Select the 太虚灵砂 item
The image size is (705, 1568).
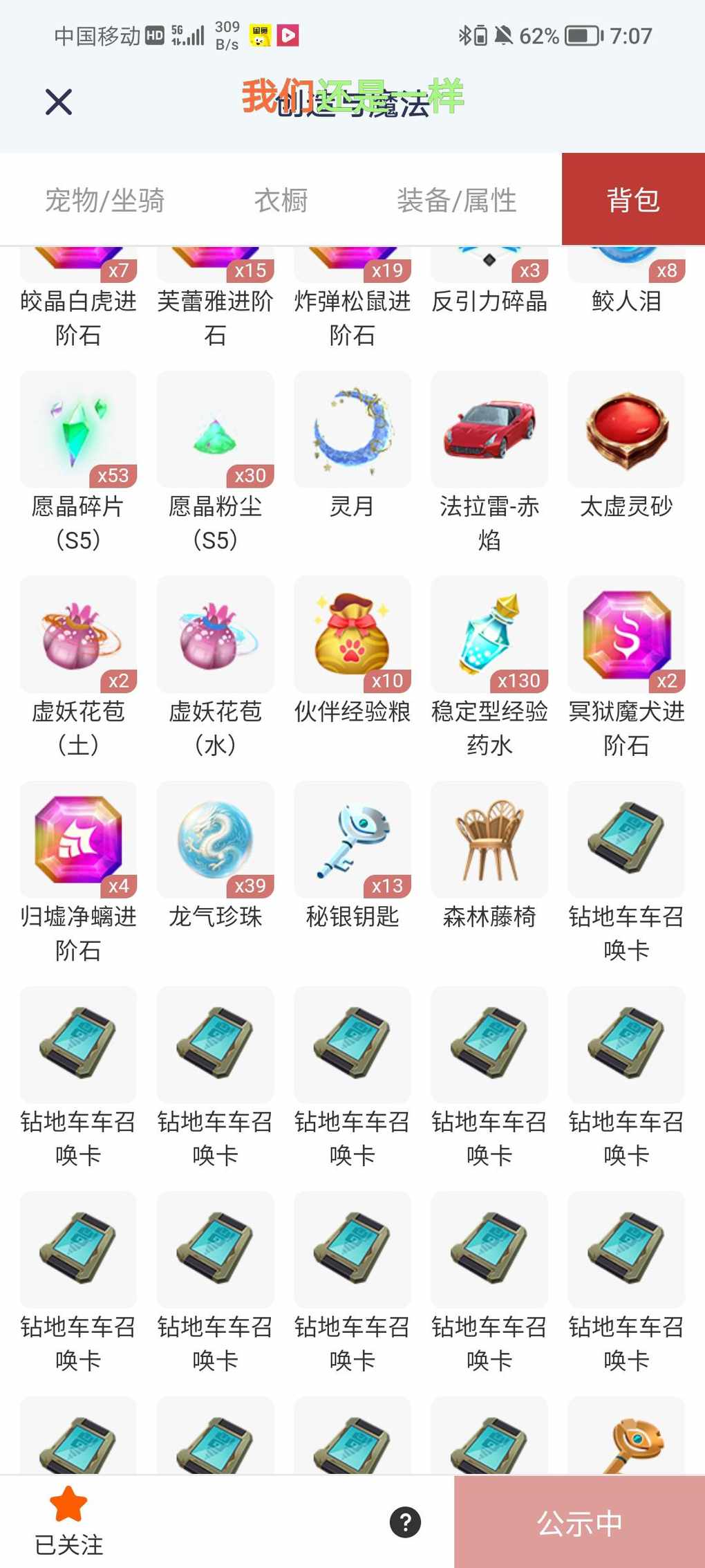click(x=626, y=430)
